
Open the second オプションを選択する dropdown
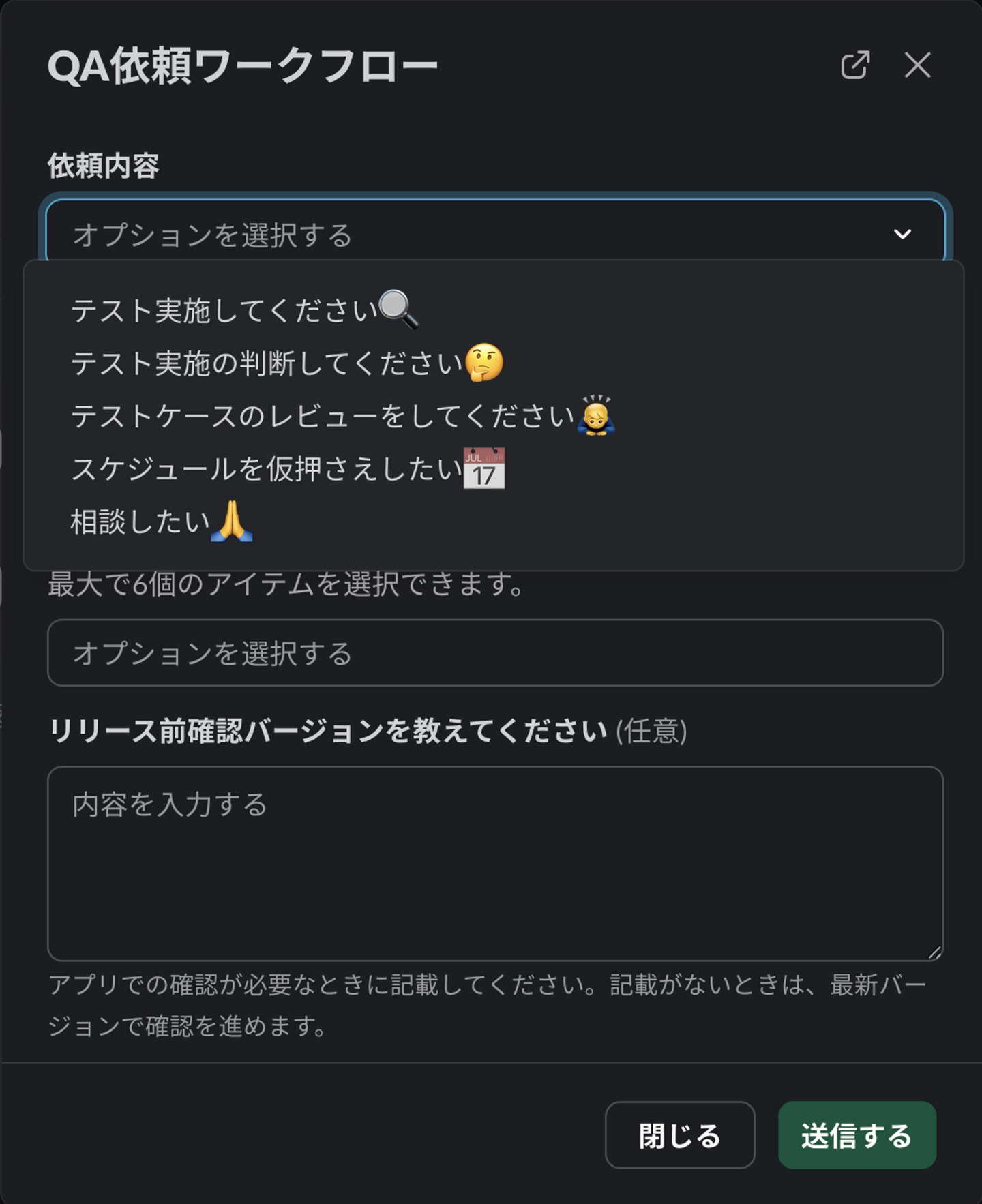(495, 653)
